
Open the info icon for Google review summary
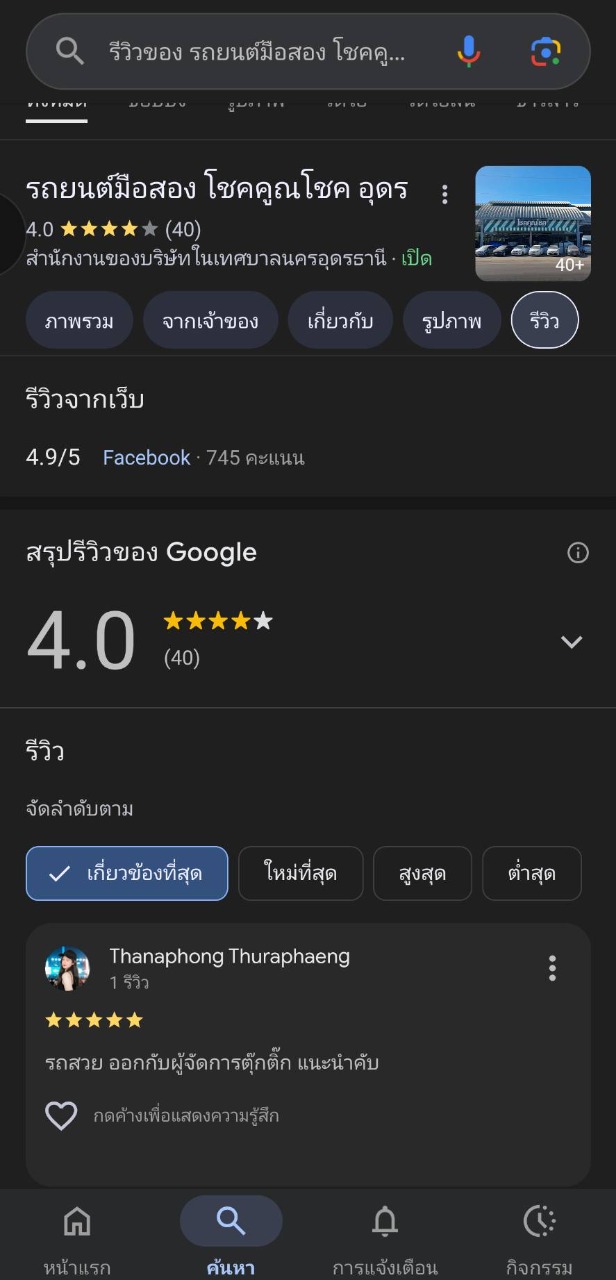[x=578, y=553]
